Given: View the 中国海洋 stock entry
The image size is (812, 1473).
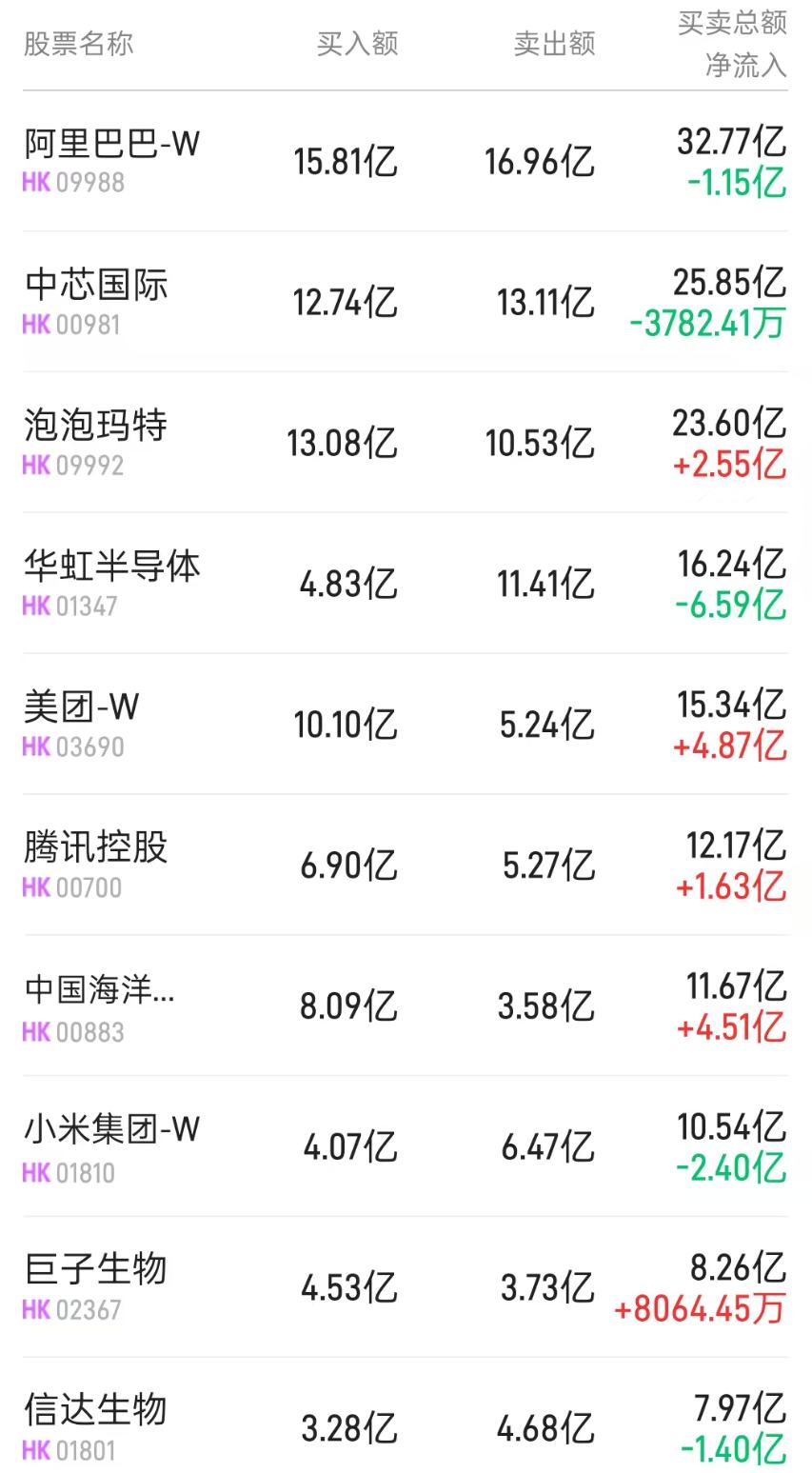Looking at the screenshot, I should click(100, 989).
